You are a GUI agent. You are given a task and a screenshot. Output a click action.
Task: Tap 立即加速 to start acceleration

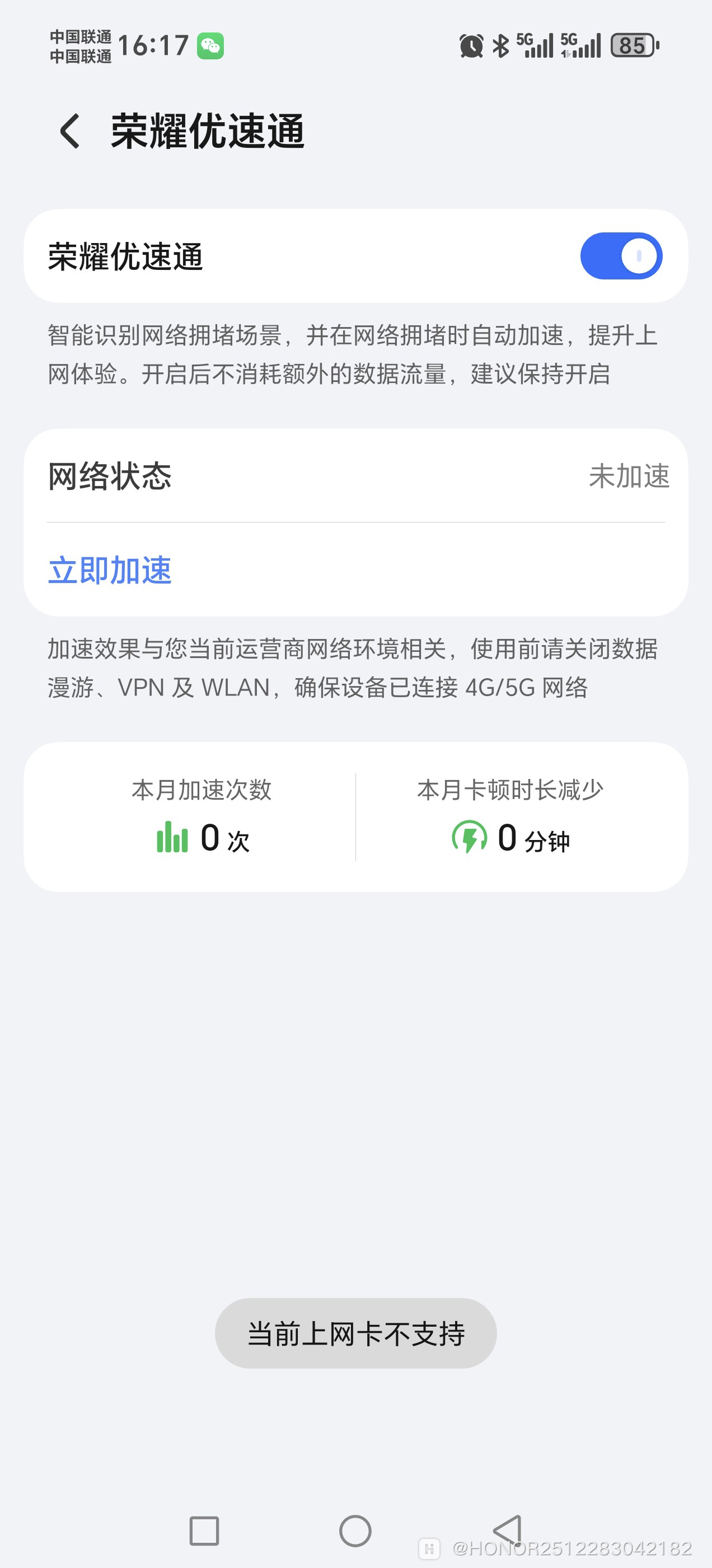[x=110, y=570]
